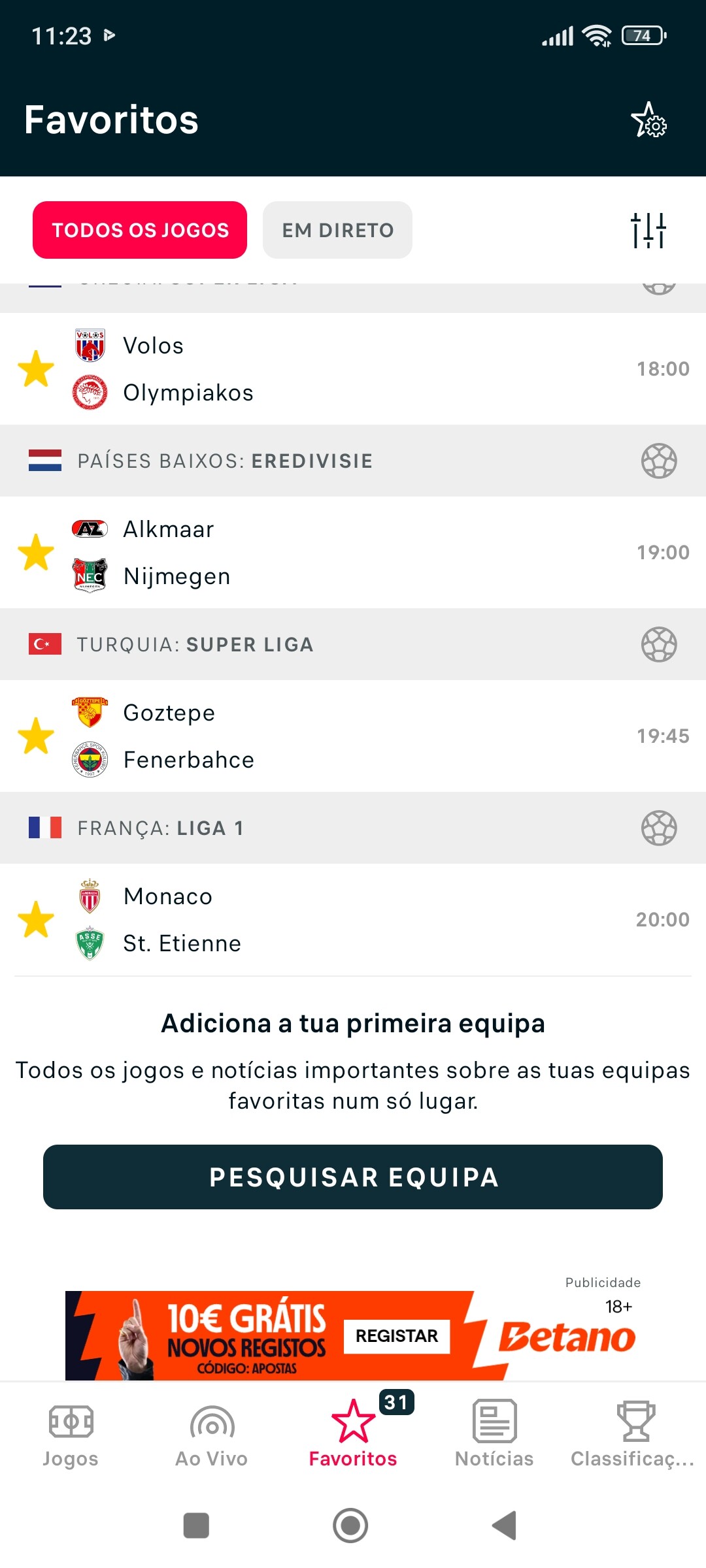Switch to Em Direto games
This screenshot has width=706, height=1568.
click(x=337, y=230)
